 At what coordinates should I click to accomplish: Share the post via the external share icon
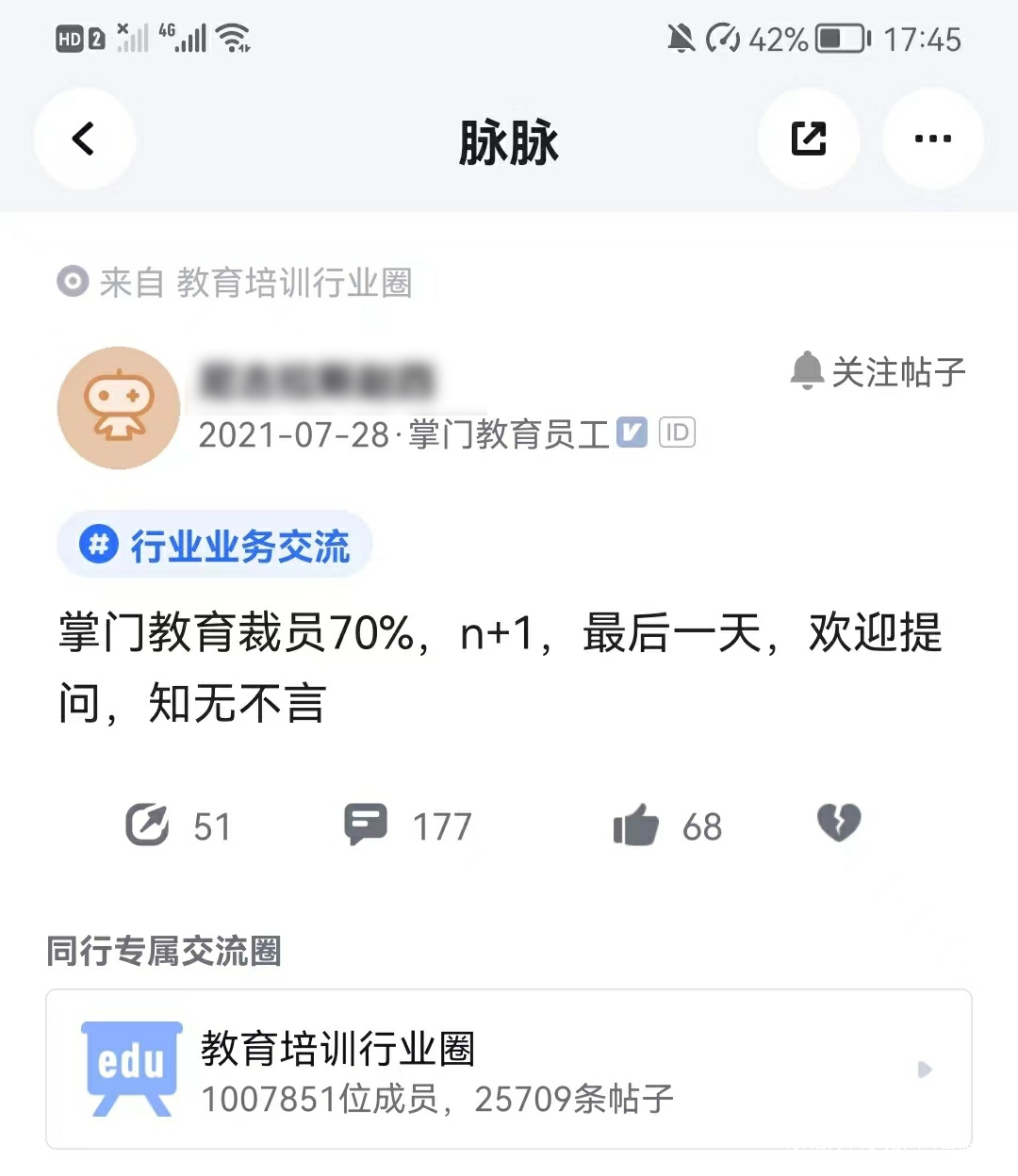808,139
